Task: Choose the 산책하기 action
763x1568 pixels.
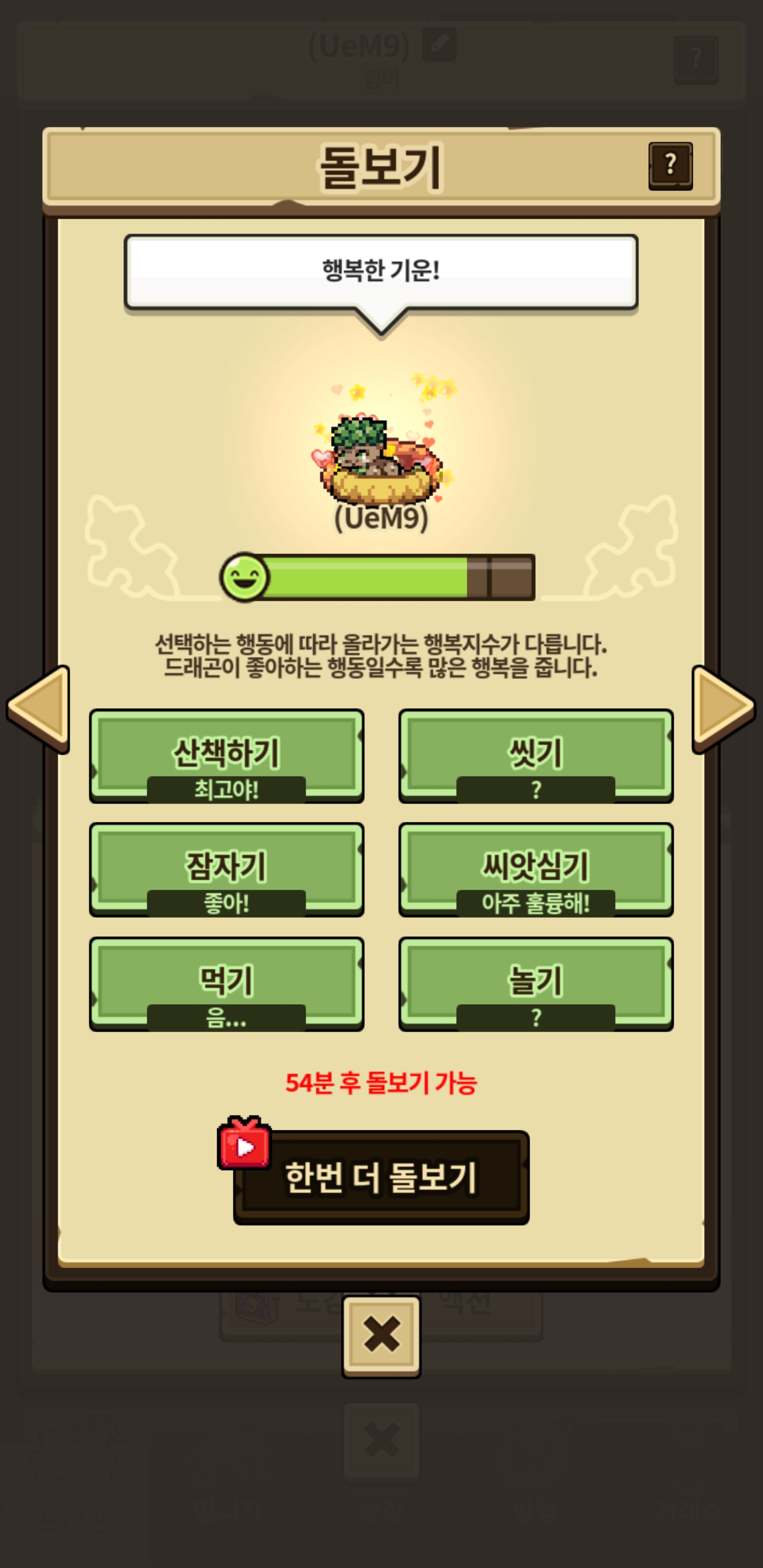Action: coord(227,755)
